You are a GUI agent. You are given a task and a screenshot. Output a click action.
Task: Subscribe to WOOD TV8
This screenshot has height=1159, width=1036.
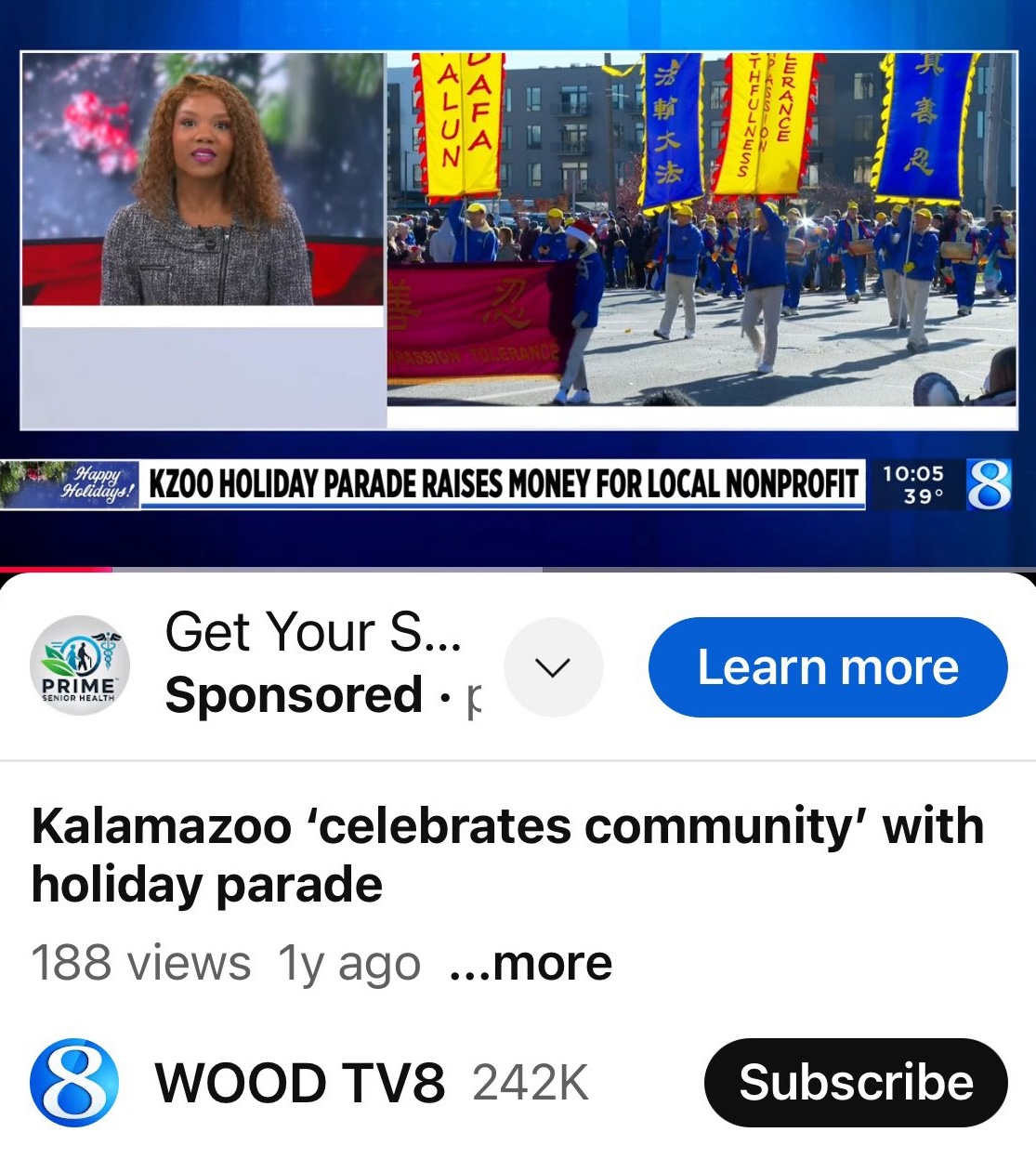(855, 1083)
